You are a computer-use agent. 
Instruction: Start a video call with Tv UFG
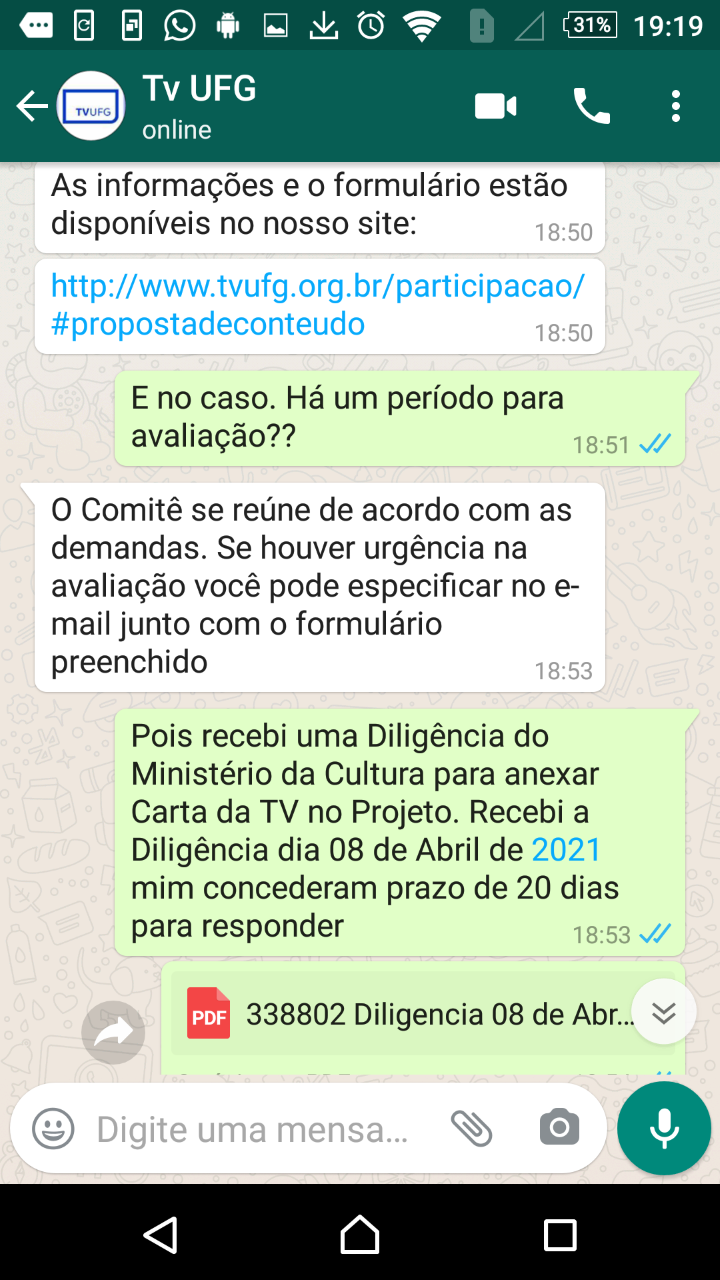(x=496, y=106)
